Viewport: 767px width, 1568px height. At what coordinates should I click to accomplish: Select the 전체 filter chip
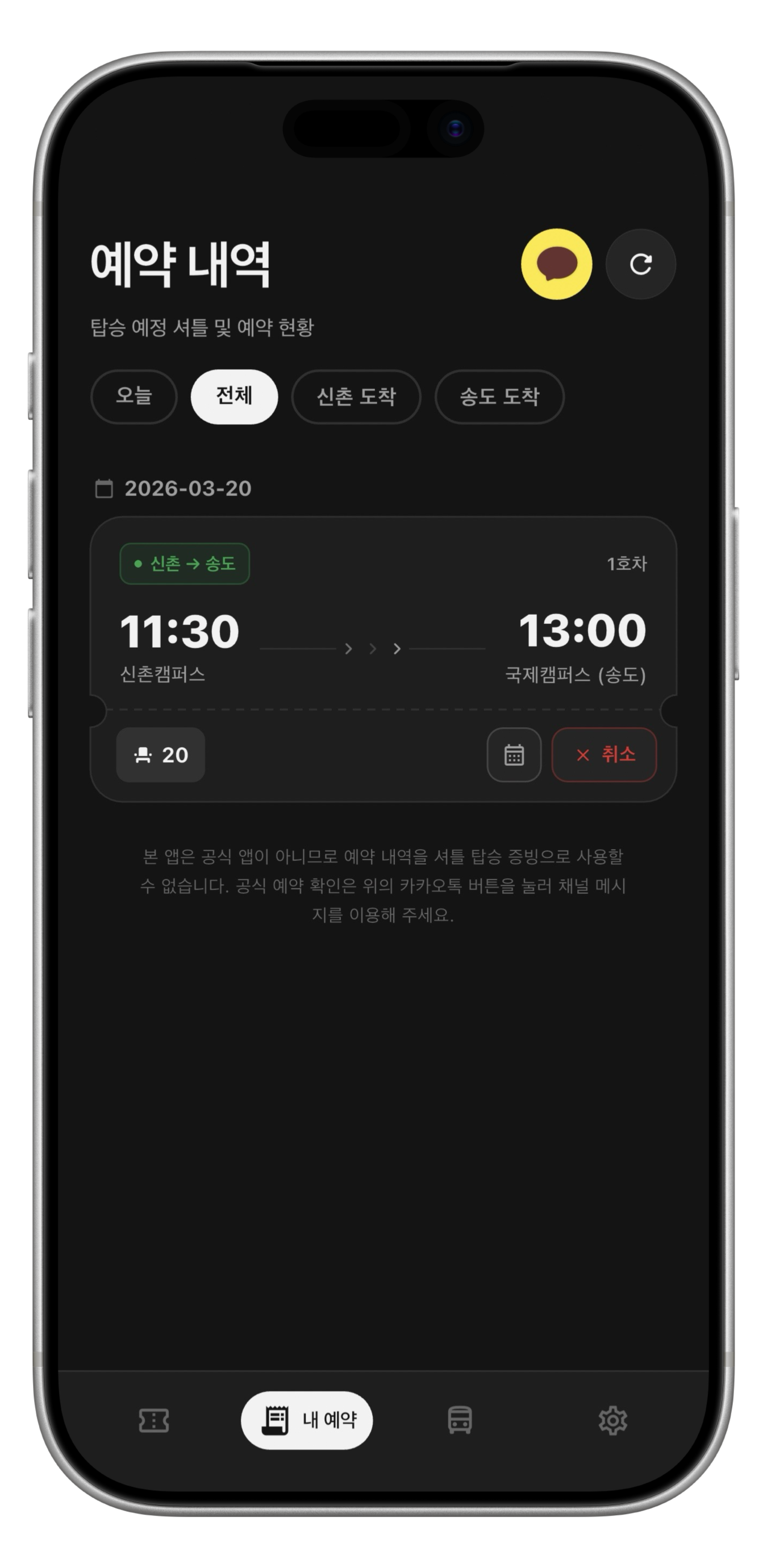(234, 397)
